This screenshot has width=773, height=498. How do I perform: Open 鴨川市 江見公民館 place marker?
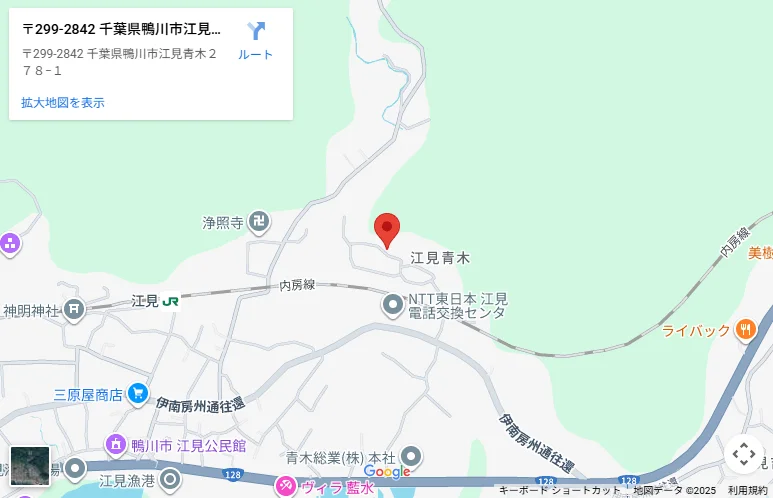116,445
